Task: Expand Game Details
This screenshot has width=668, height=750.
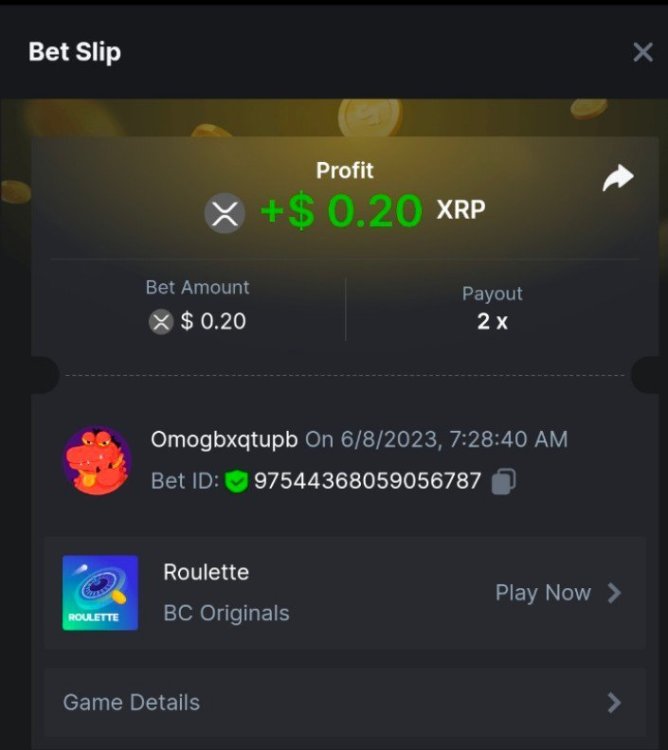Action: (344, 702)
